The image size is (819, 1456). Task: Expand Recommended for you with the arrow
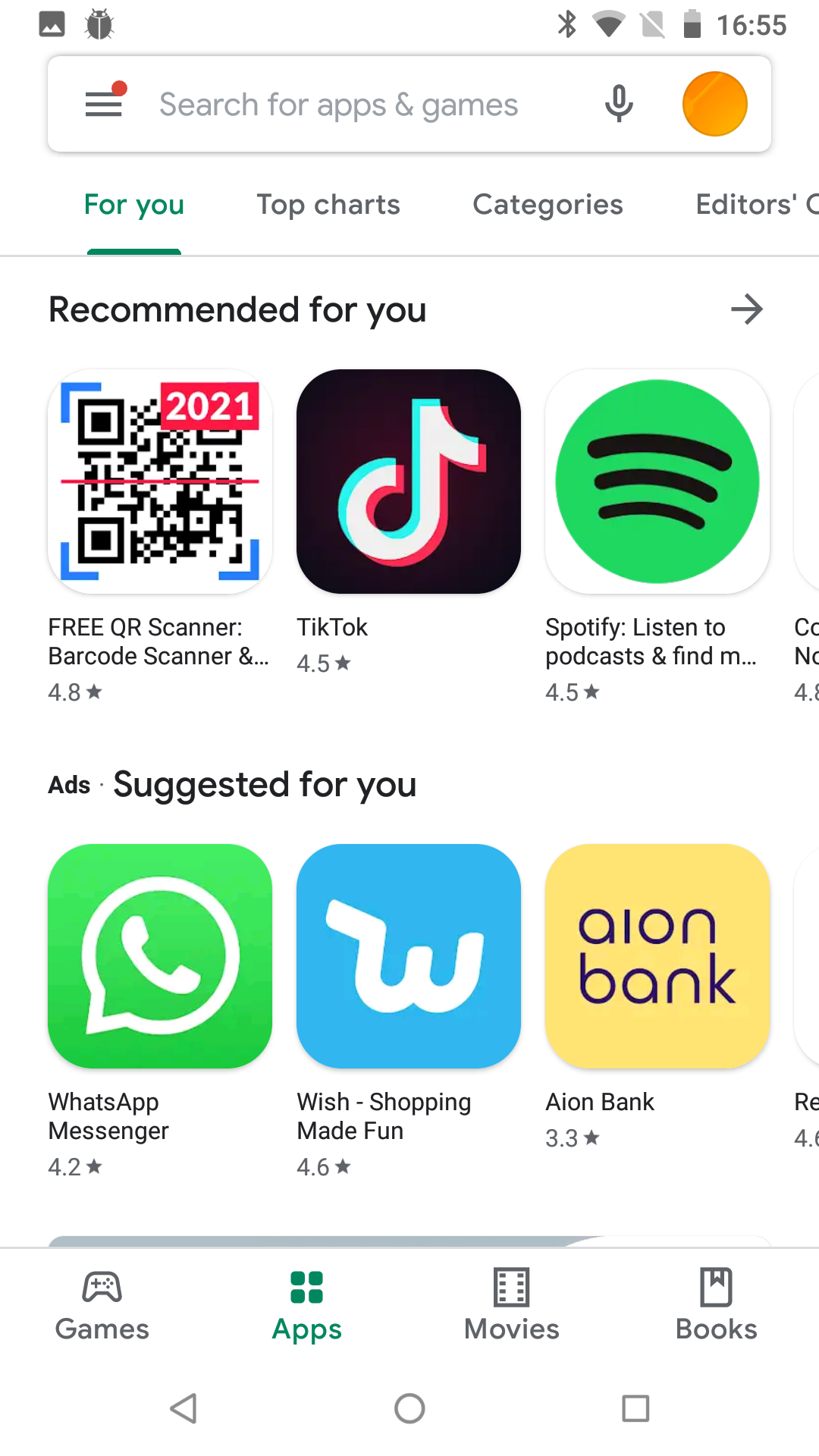746,309
